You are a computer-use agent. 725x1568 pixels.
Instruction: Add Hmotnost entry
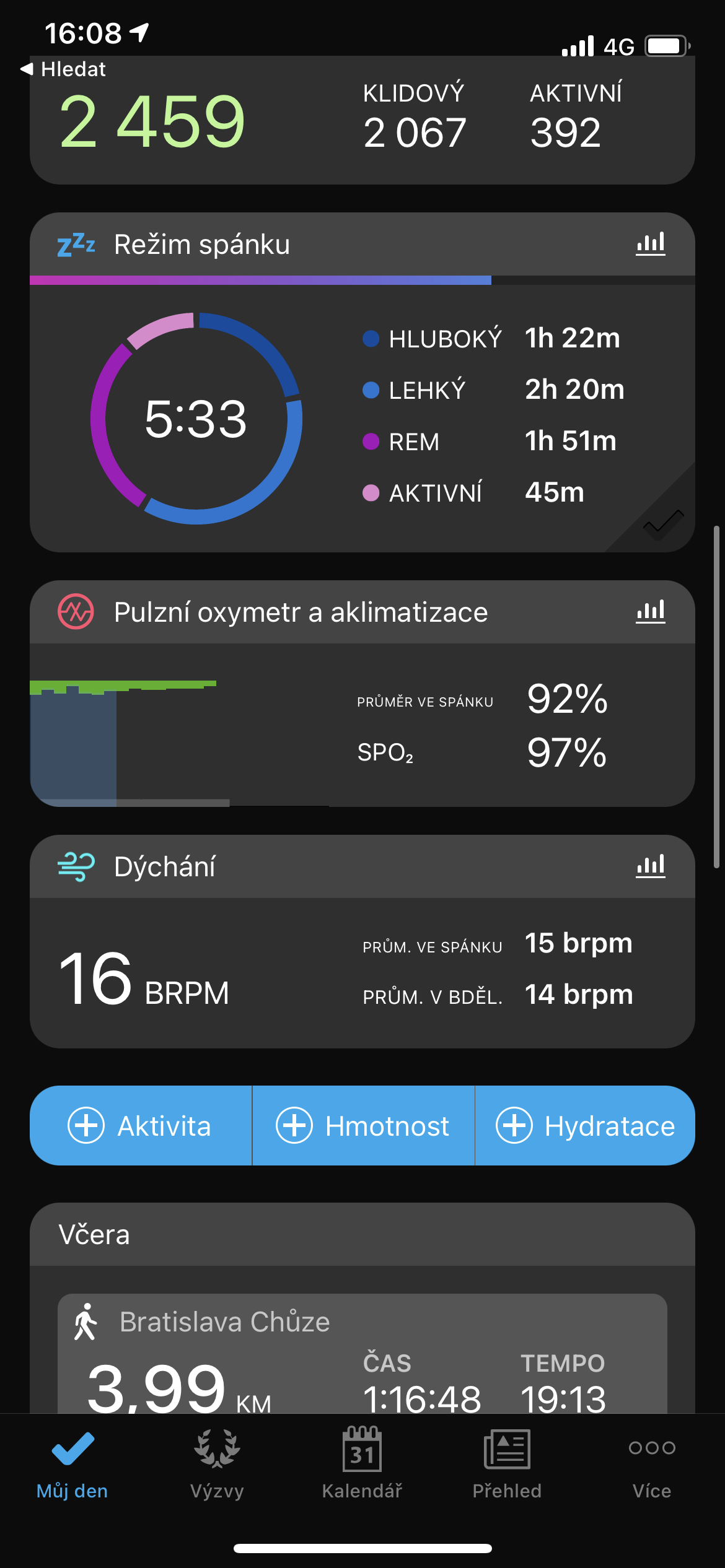(363, 1125)
